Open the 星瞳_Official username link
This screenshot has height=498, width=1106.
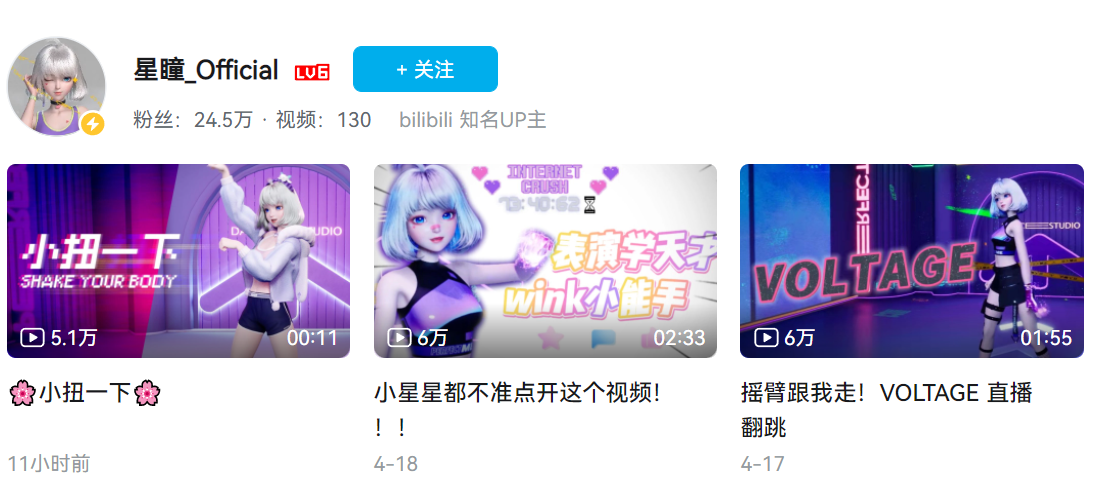click(206, 70)
